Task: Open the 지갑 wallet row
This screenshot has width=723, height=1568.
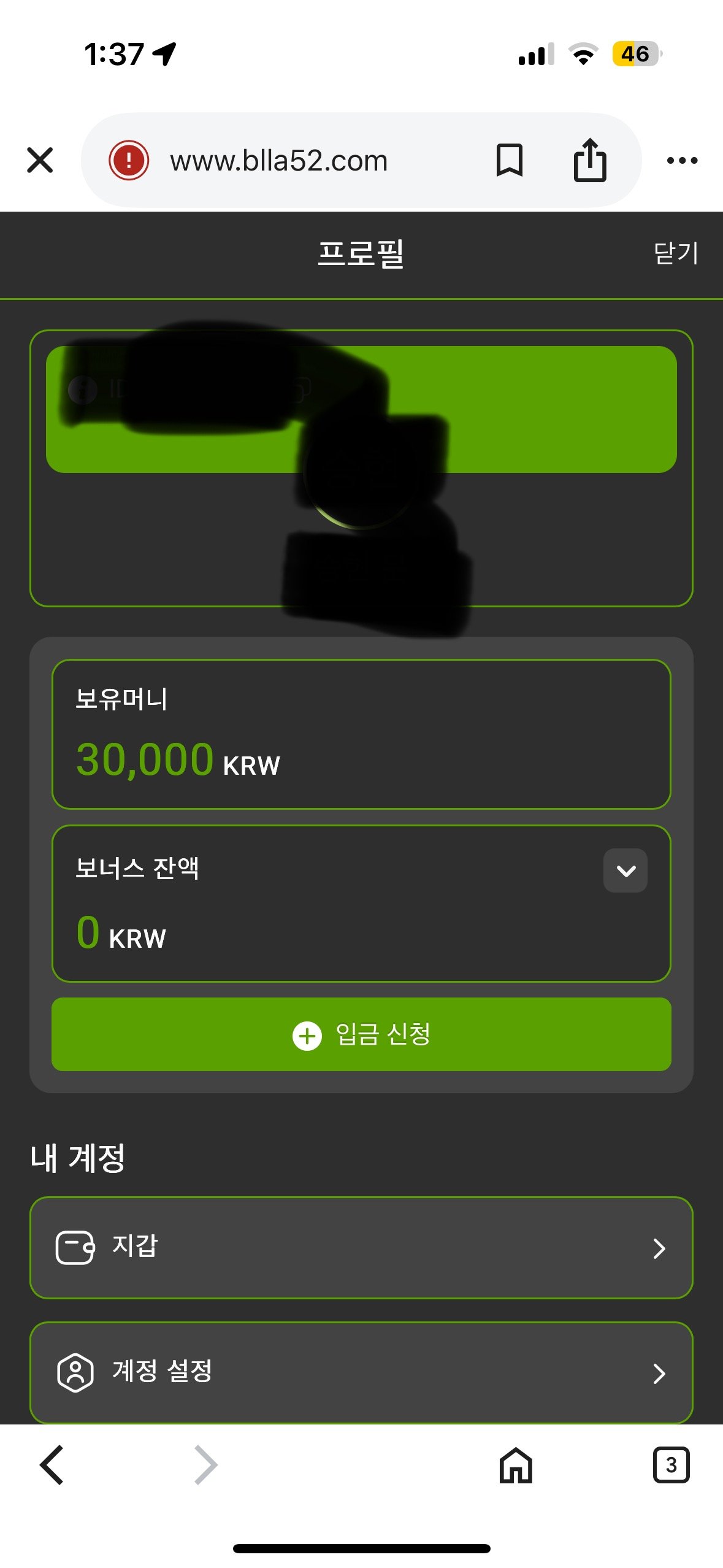Action: [x=361, y=1248]
